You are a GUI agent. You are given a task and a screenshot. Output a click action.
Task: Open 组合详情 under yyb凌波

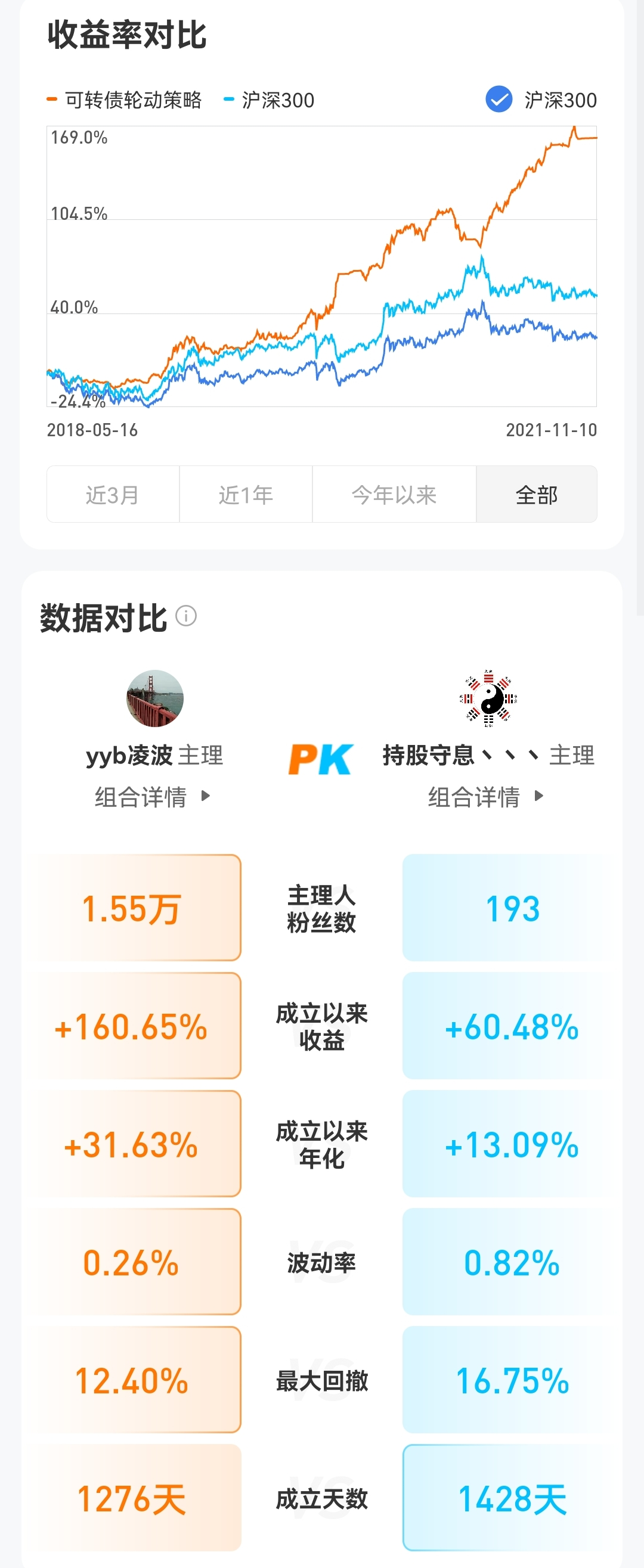pos(152,796)
